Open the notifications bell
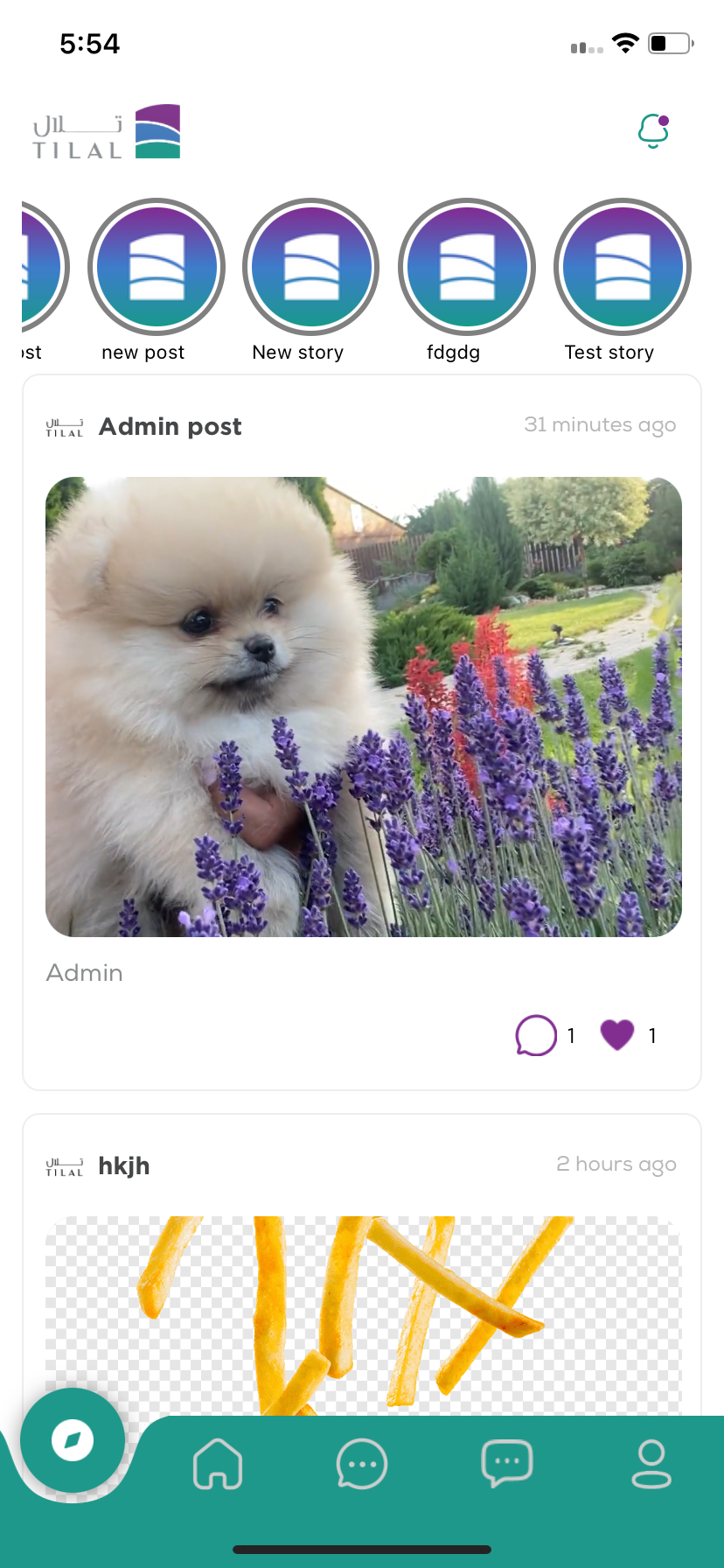 point(653,131)
